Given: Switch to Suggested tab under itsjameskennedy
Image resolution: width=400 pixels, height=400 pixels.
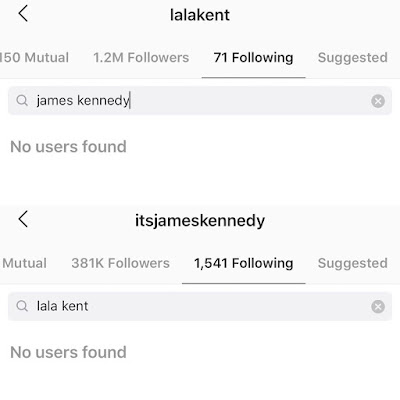Looking at the screenshot, I should (x=353, y=263).
